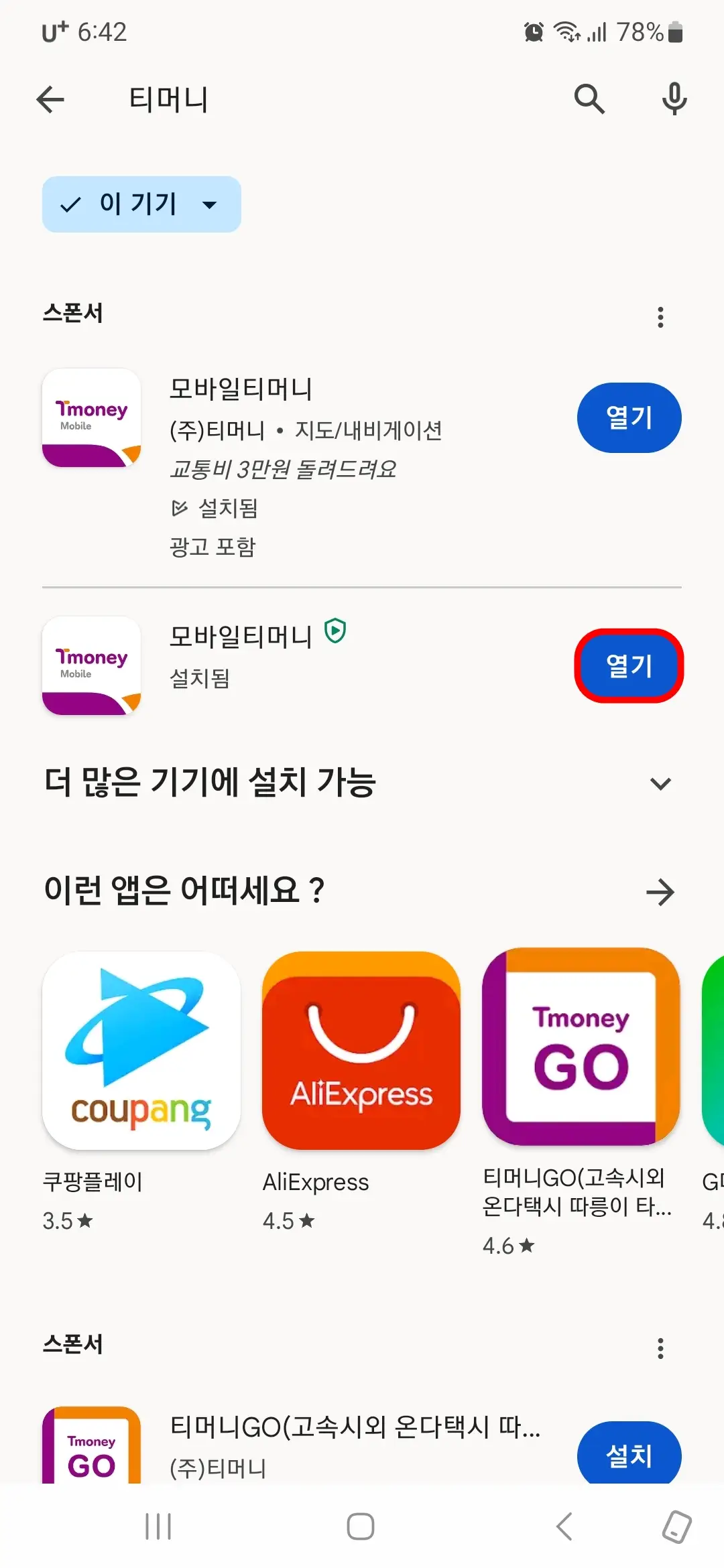
Task: Open the sponsored result options menu
Action: pyautogui.click(x=660, y=316)
